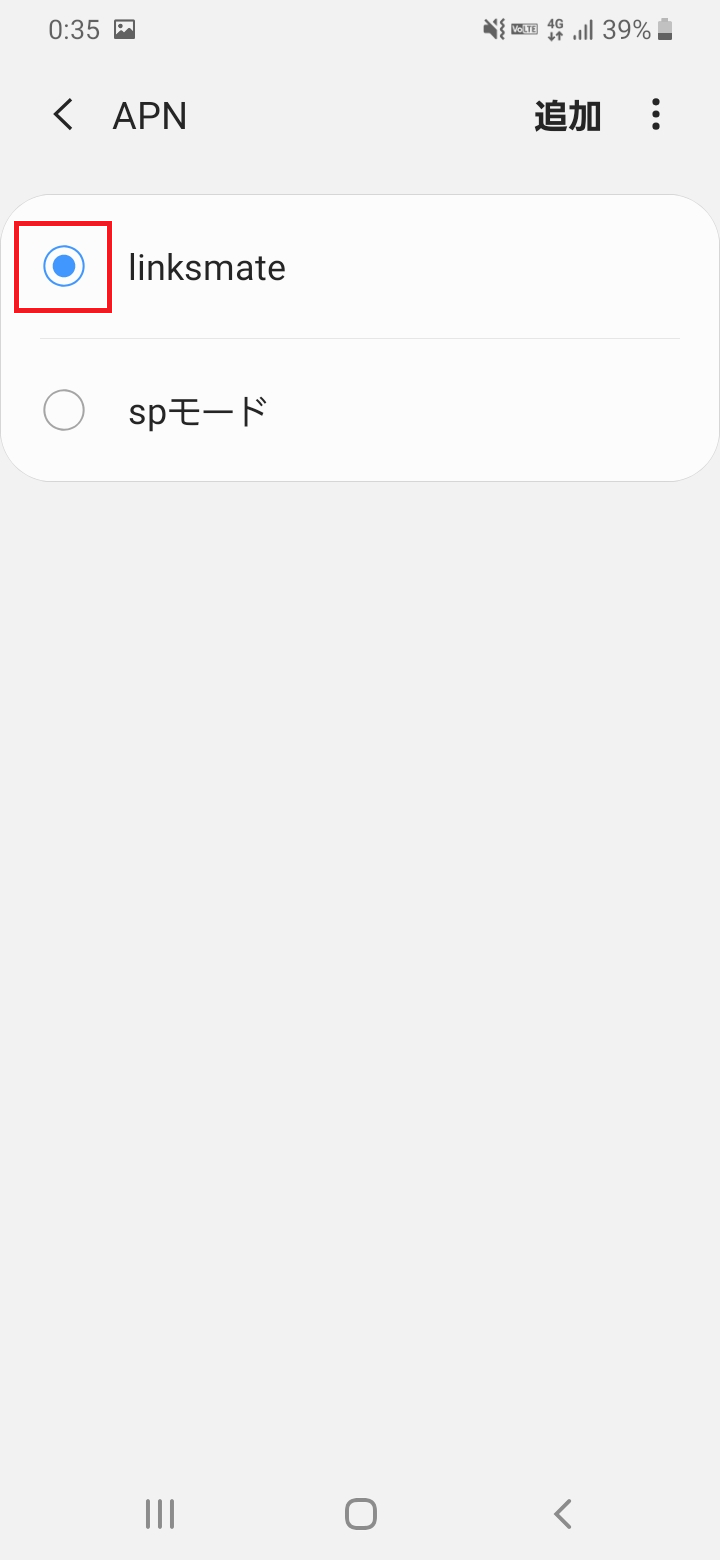Go back from the APN screen
720x1560 pixels.
click(64, 115)
